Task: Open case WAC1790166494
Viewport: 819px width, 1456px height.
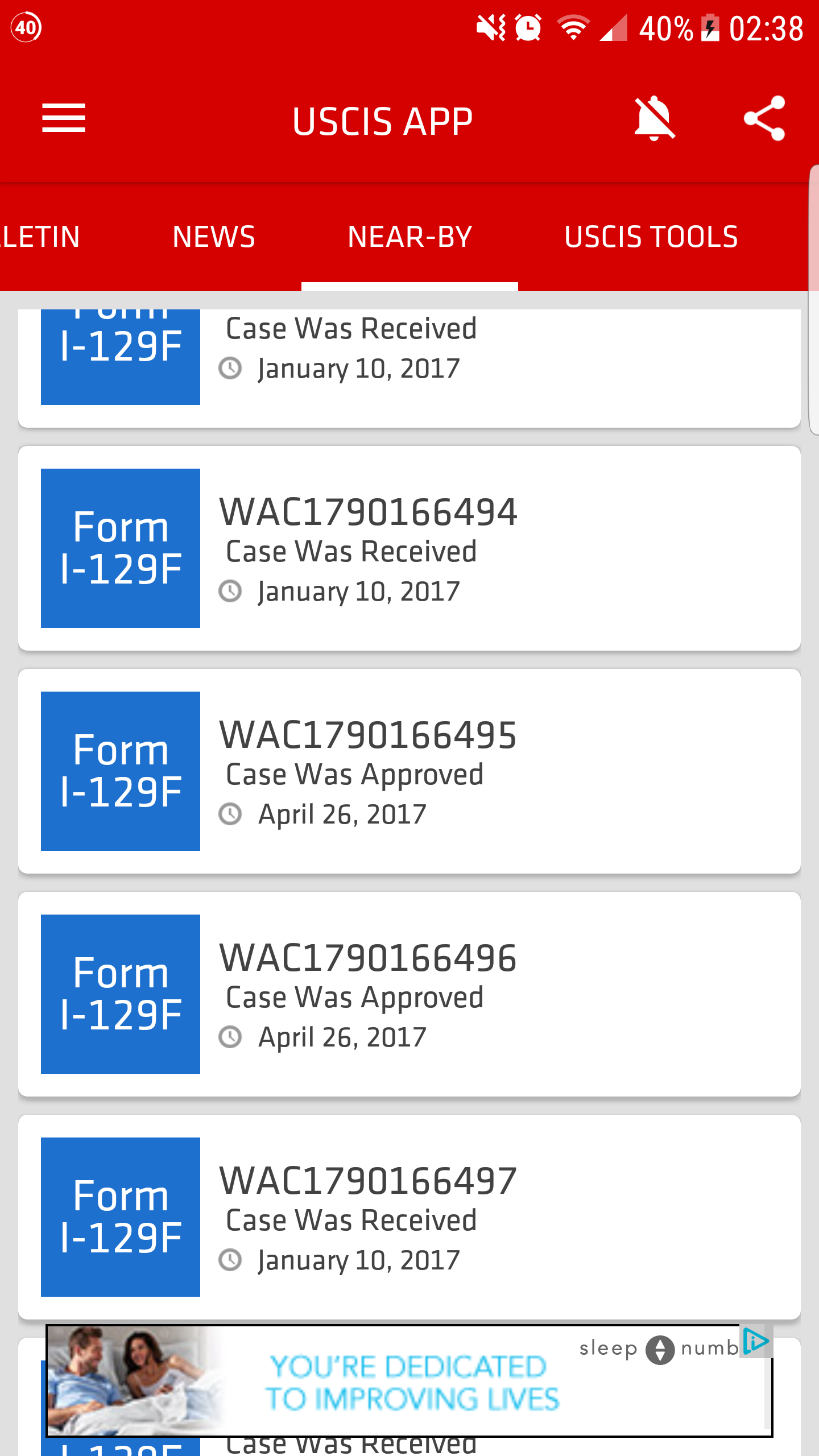Action: pyautogui.click(x=409, y=548)
